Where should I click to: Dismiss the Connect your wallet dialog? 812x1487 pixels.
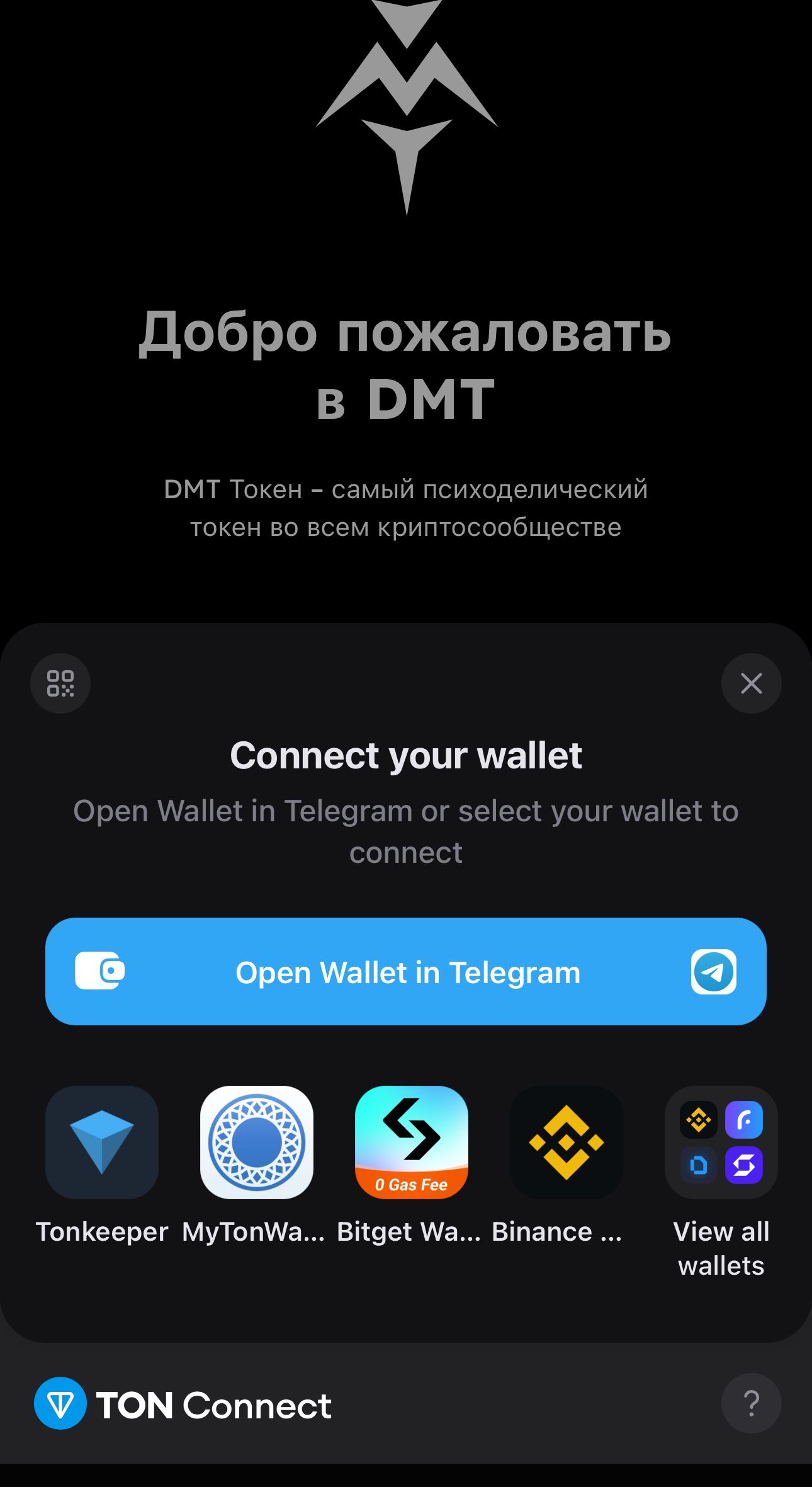(751, 683)
